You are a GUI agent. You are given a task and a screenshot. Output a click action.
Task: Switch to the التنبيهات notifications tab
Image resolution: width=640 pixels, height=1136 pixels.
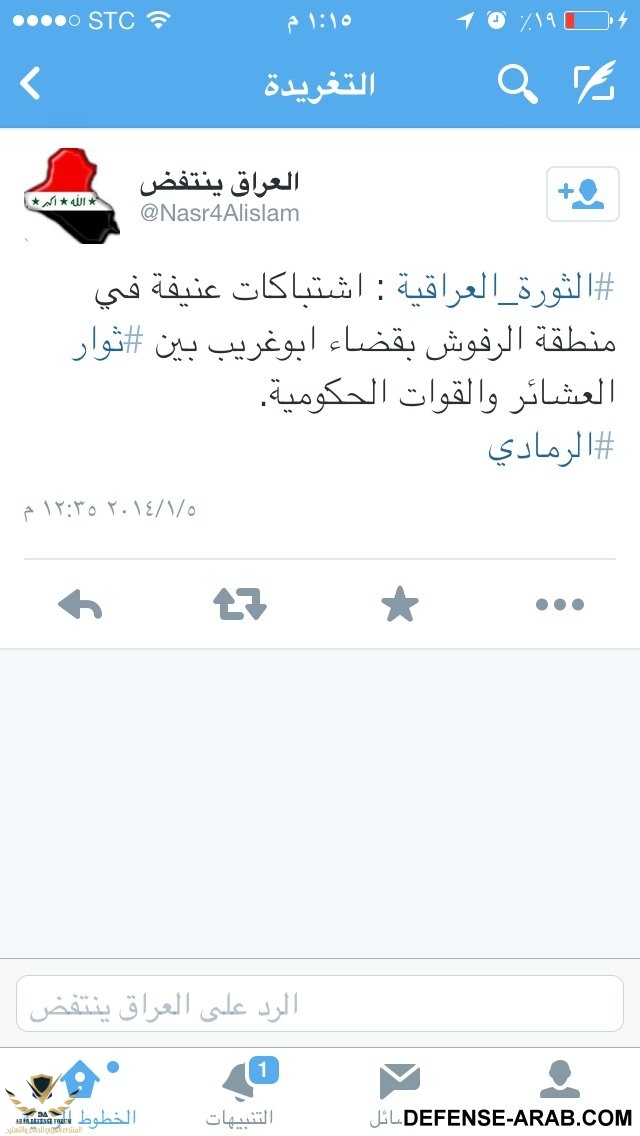(240, 1093)
